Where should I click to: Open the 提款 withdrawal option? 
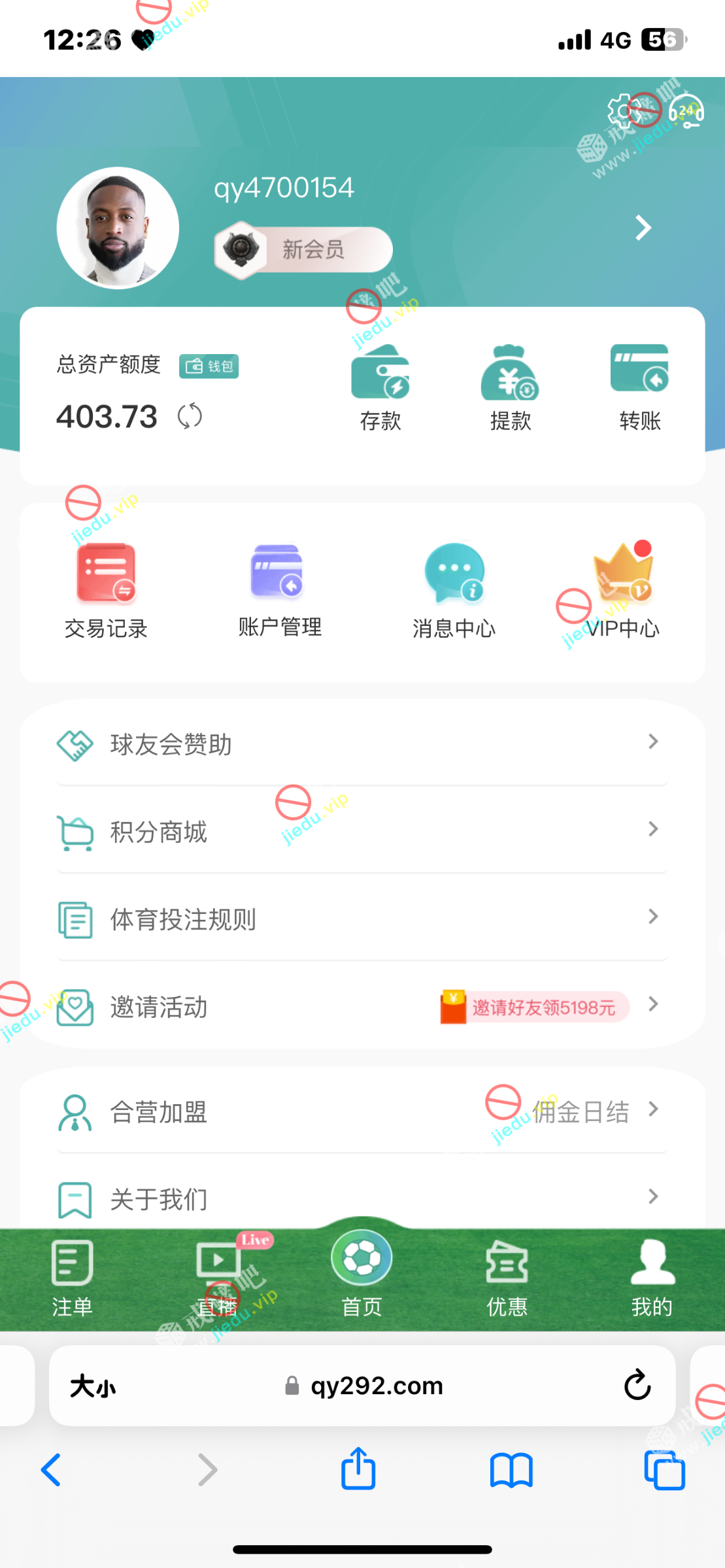tap(510, 388)
